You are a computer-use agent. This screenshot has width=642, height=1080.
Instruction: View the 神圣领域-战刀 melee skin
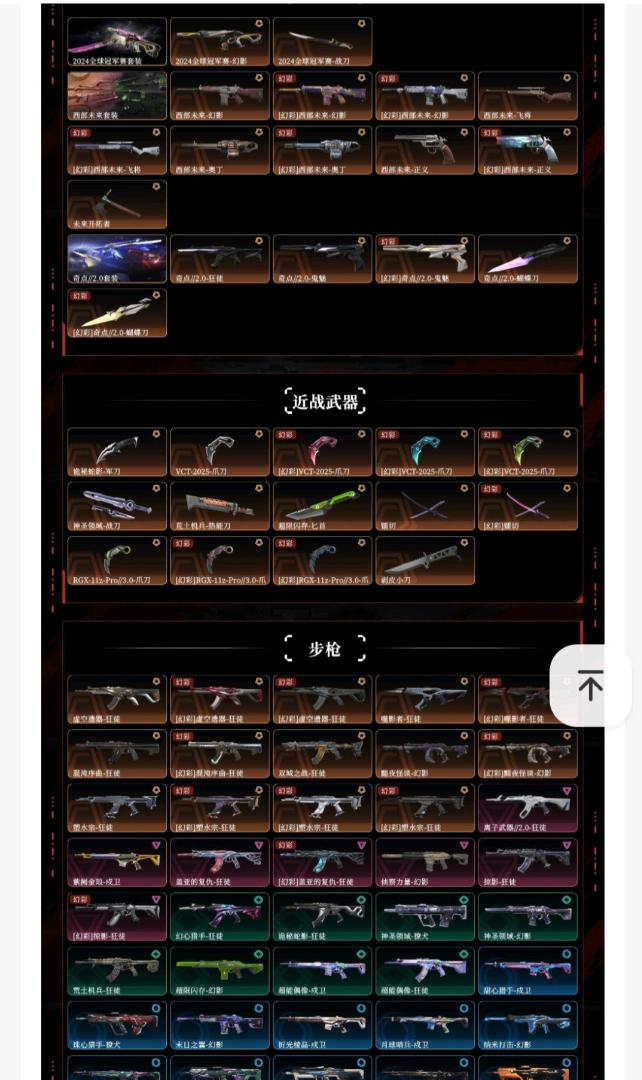pos(117,506)
